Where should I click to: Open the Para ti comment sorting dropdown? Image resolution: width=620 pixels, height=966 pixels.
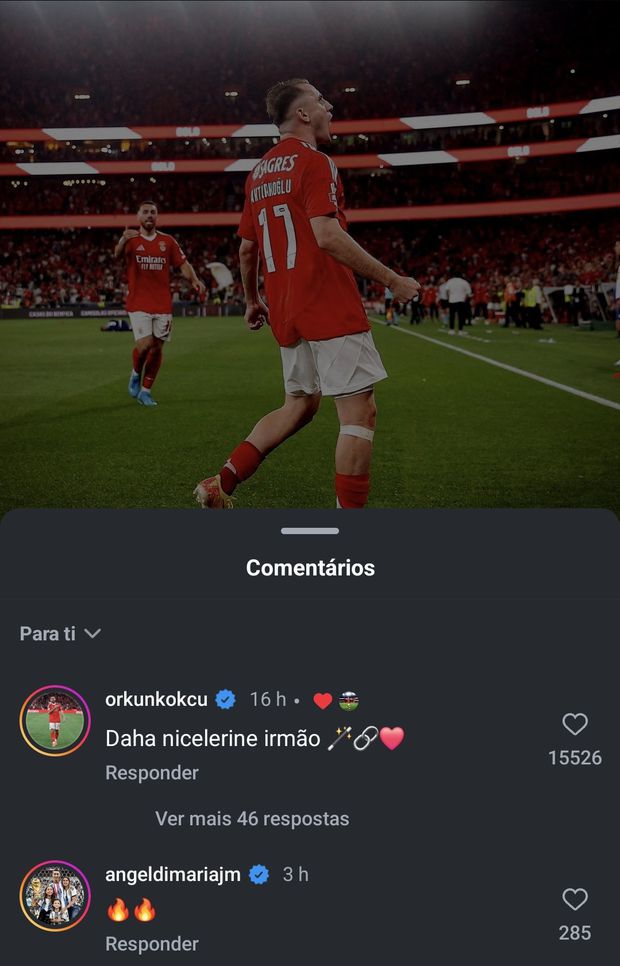click(x=60, y=634)
